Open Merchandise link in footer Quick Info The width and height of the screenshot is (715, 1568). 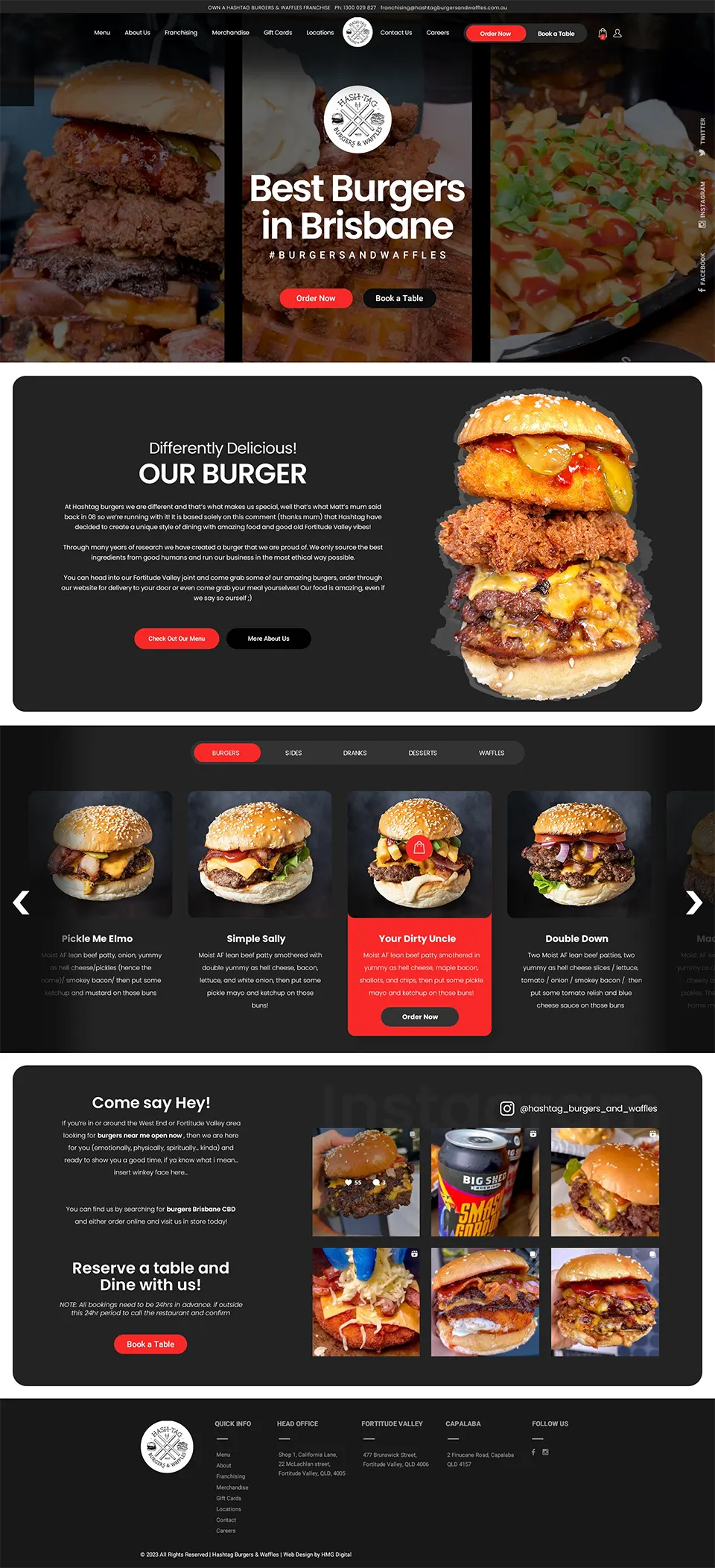(232, 1487)
